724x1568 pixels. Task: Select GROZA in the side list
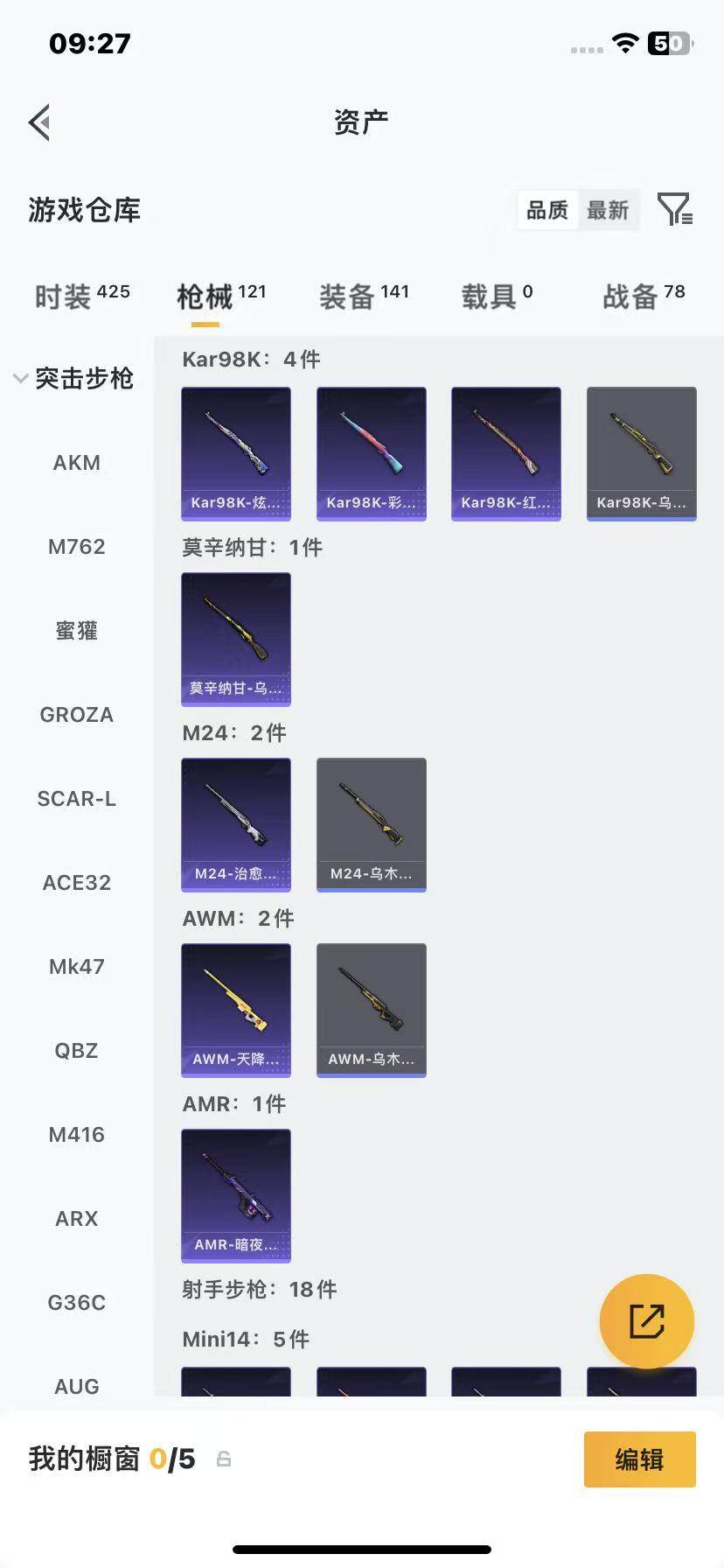pos(77,715)
